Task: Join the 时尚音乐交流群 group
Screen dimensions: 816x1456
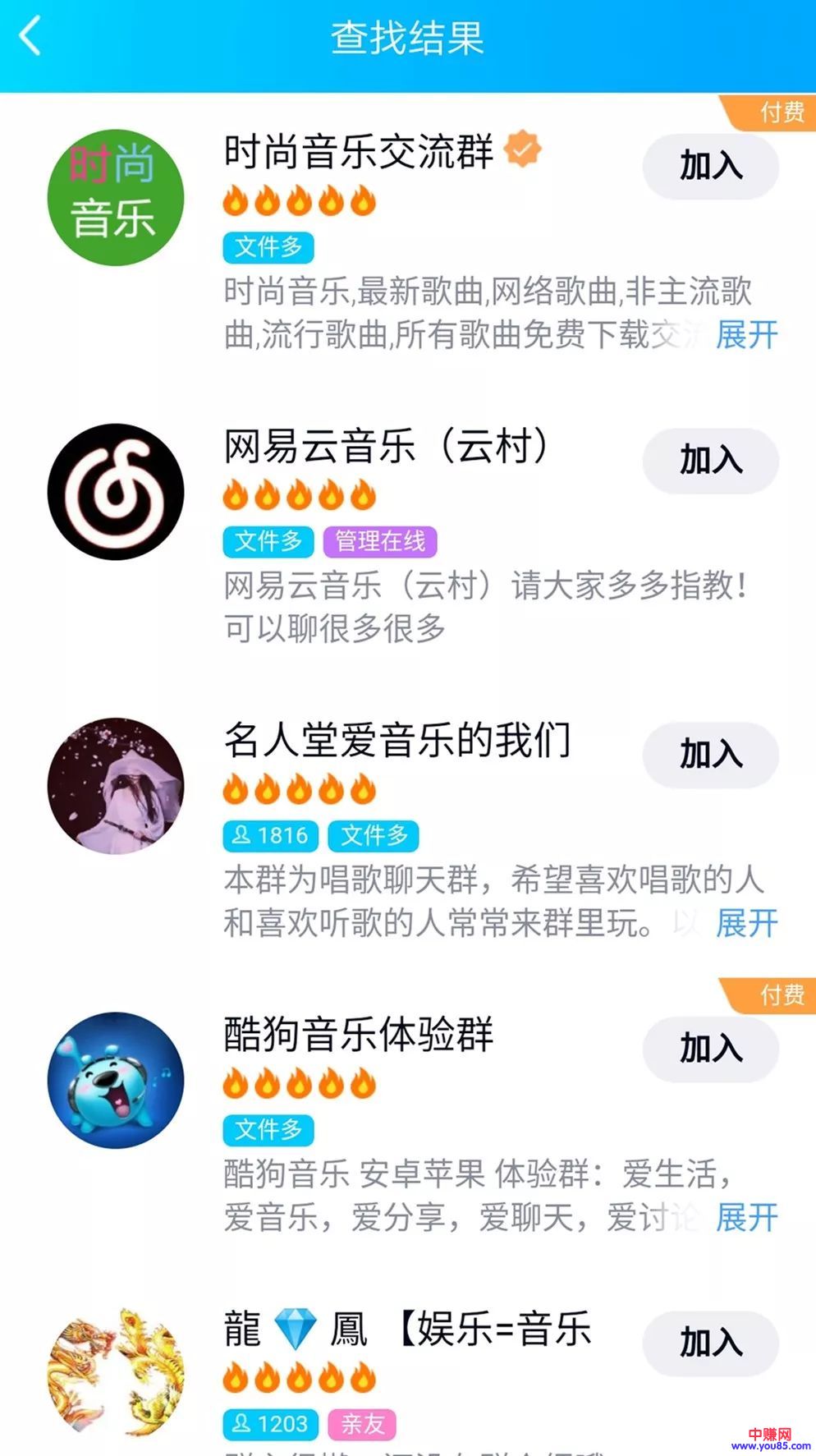Action: tap(710, 167)
